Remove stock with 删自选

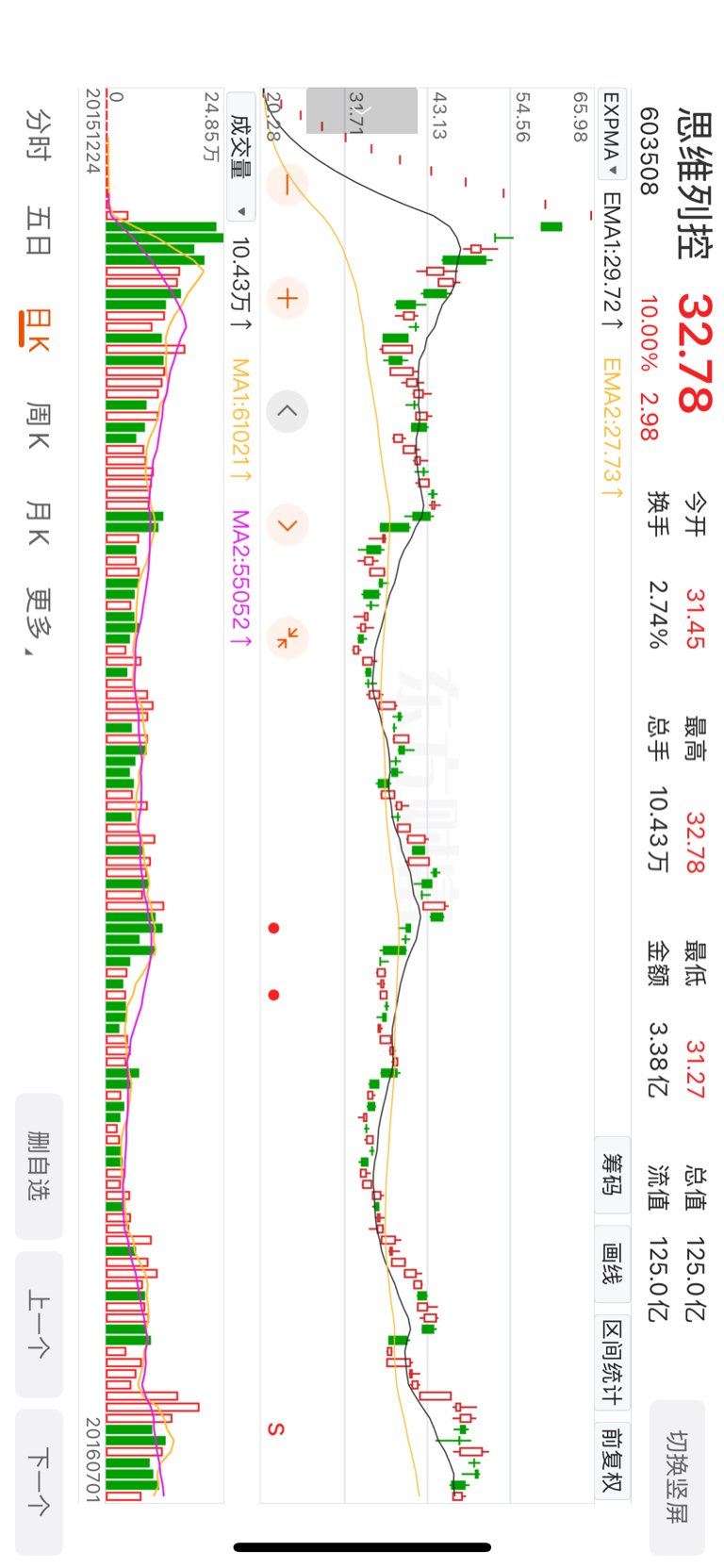39,1166
